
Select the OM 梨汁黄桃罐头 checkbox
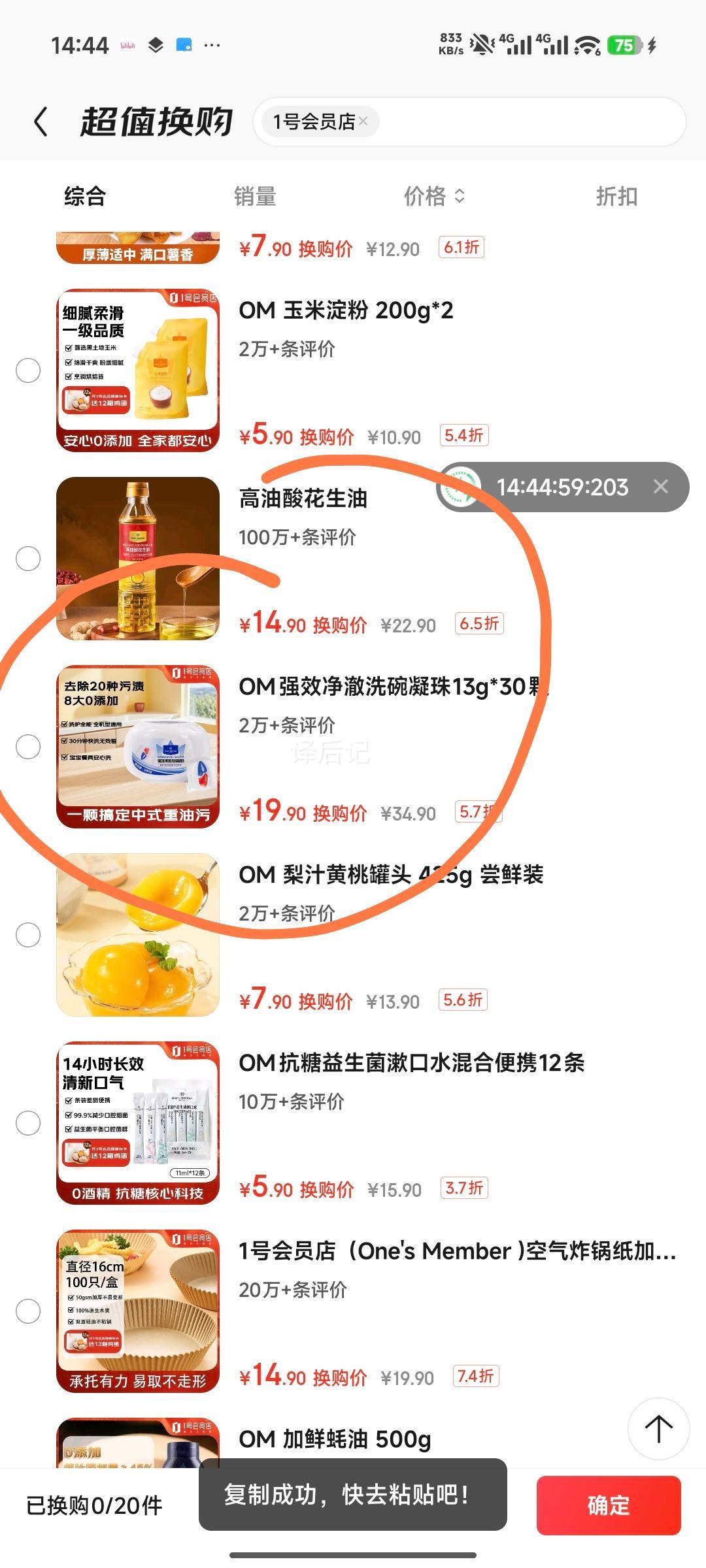tap(28, 935)
